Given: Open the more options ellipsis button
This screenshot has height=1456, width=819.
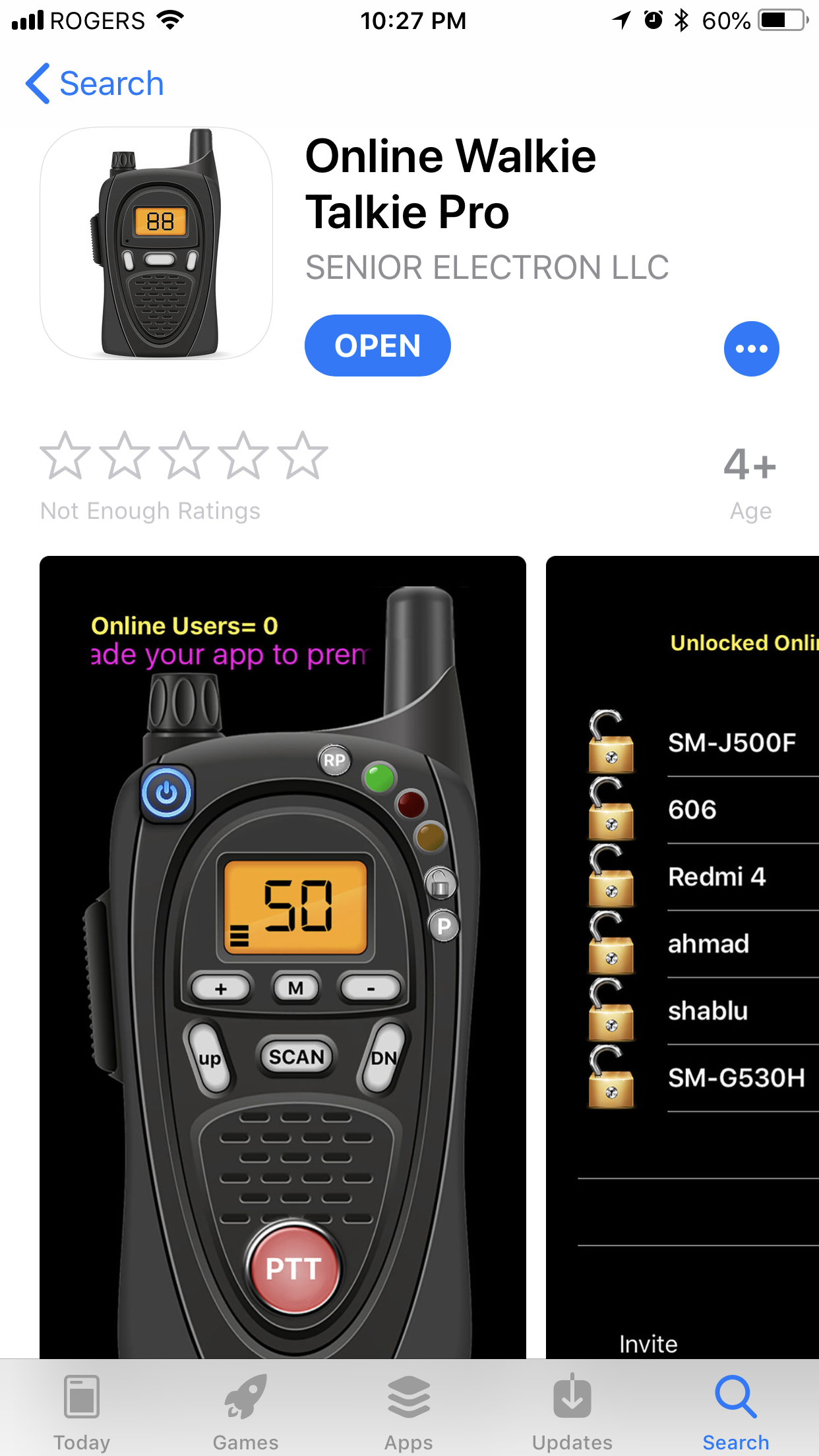Looking at the screenshot, I should (751, 349).
